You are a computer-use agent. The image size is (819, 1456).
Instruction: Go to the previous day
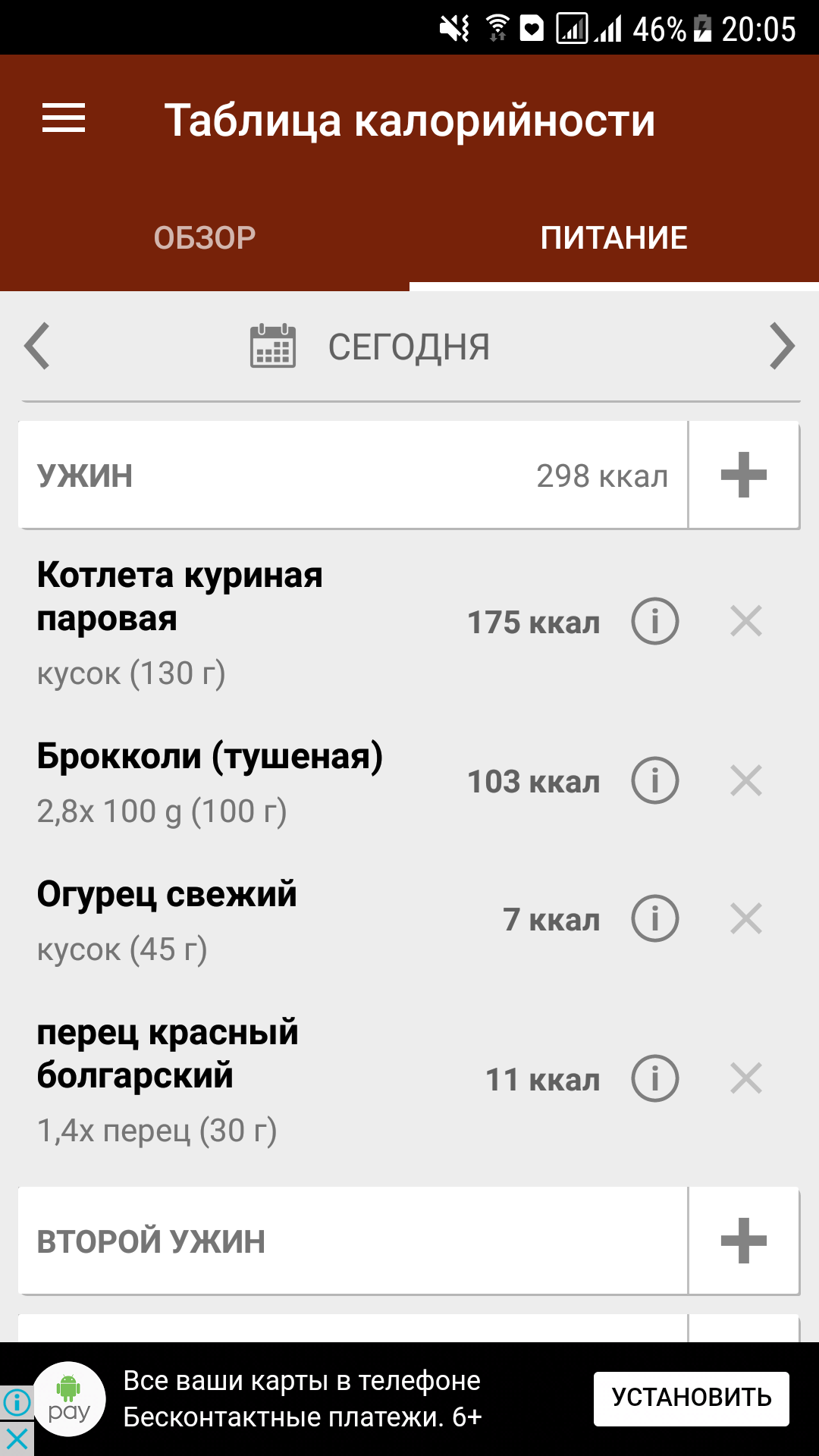coord(37,347)
